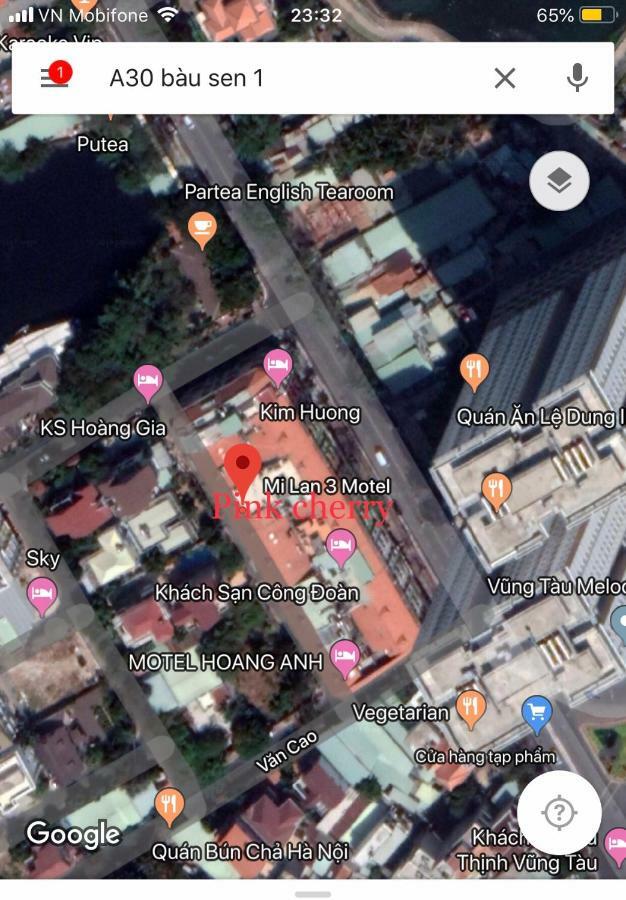Image resolution: width=626 pixels, height=900 pixels.
Task: Select the MOTEL HOANG ANH marker
Action: [345, 656]
